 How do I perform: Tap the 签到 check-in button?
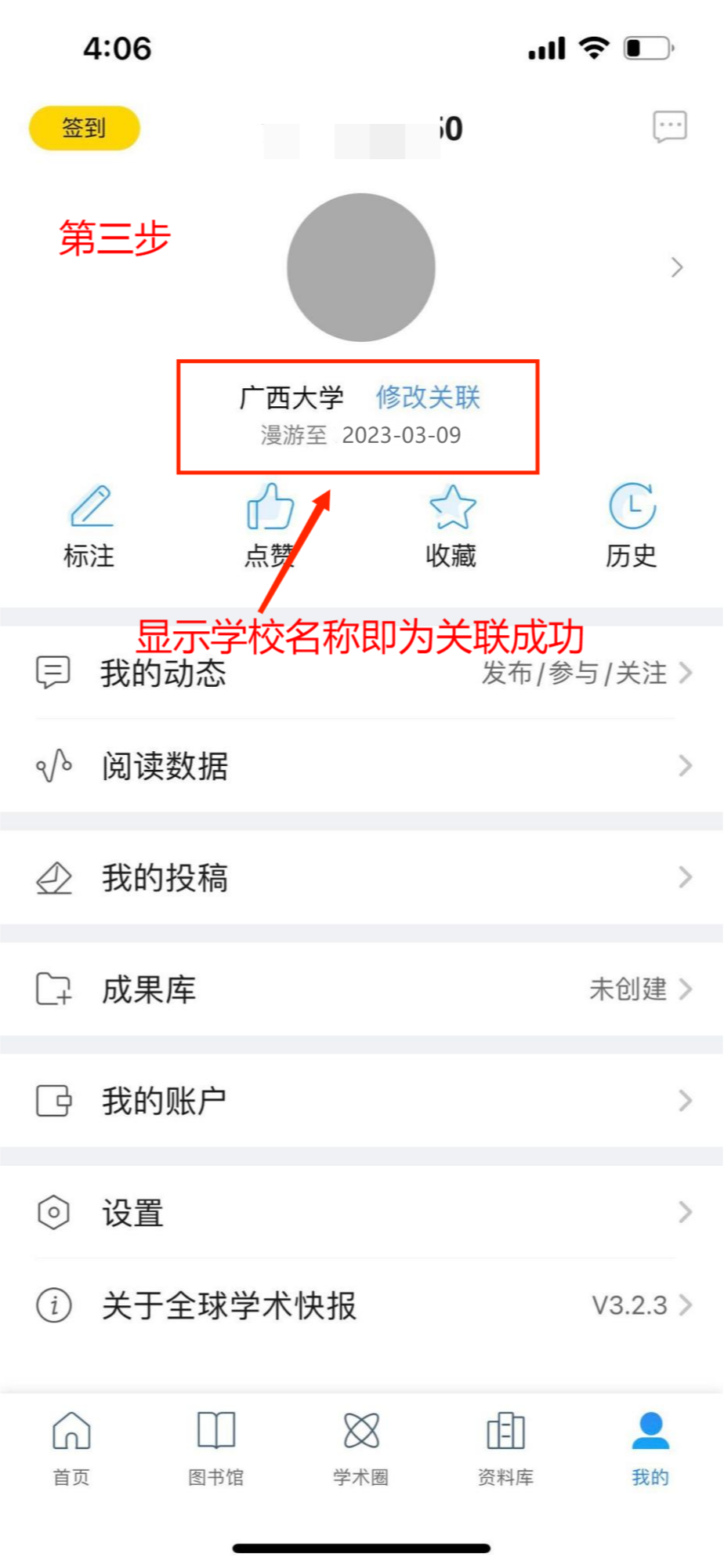click(85, 128)
